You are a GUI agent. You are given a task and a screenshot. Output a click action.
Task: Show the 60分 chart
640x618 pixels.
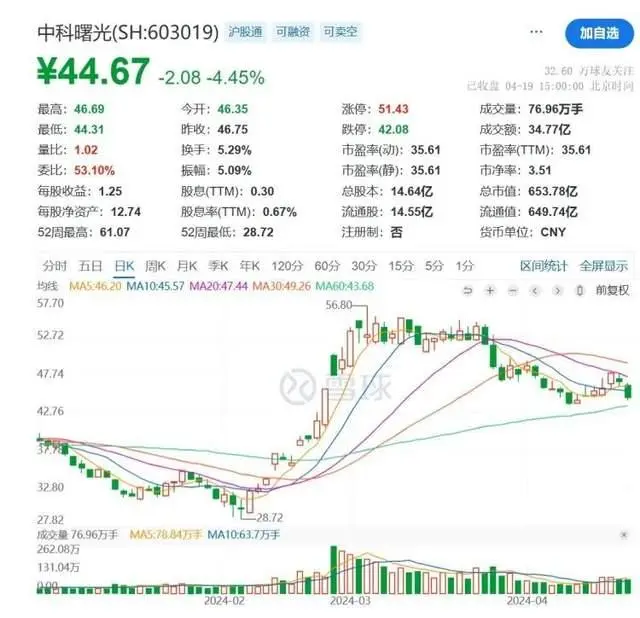pos(326,266)
